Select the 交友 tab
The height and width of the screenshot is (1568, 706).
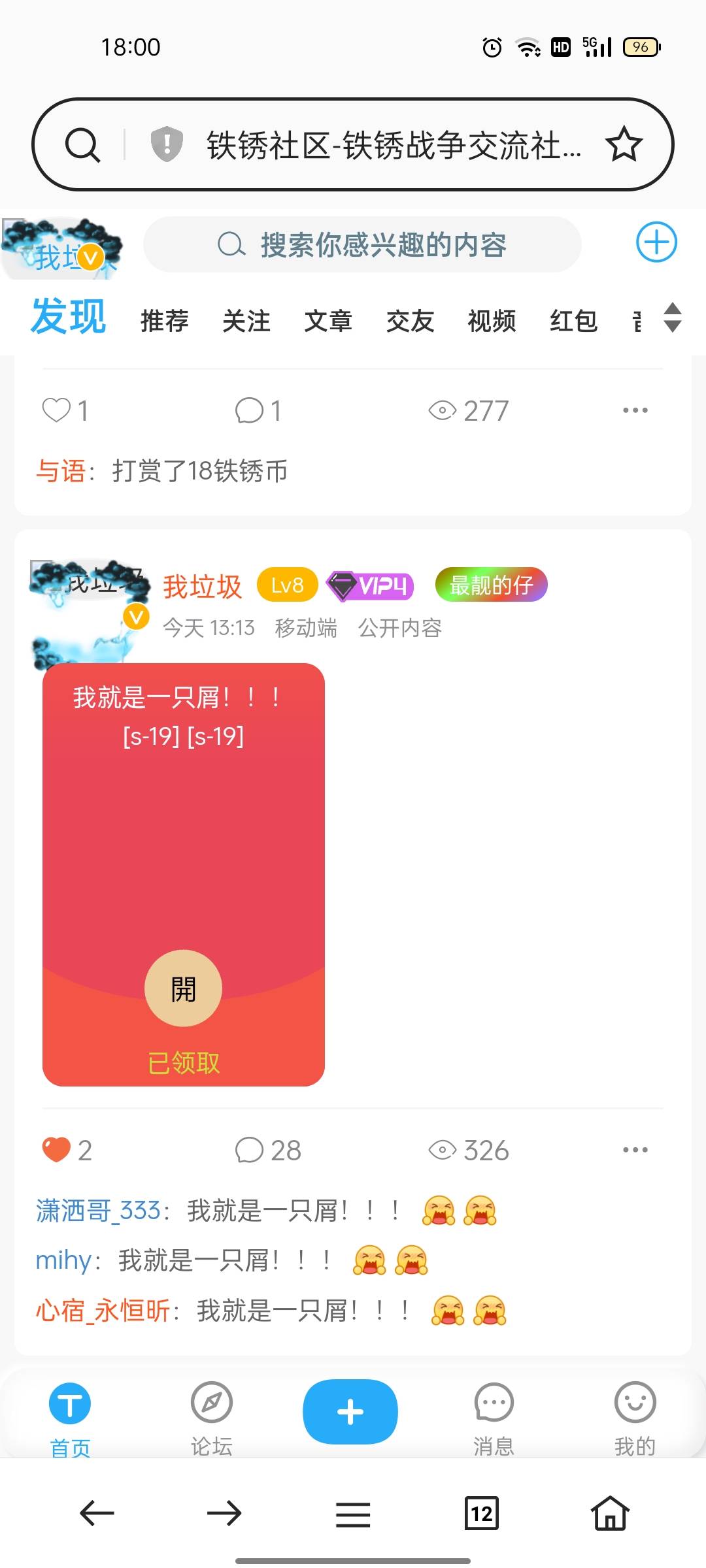[410, 321]
